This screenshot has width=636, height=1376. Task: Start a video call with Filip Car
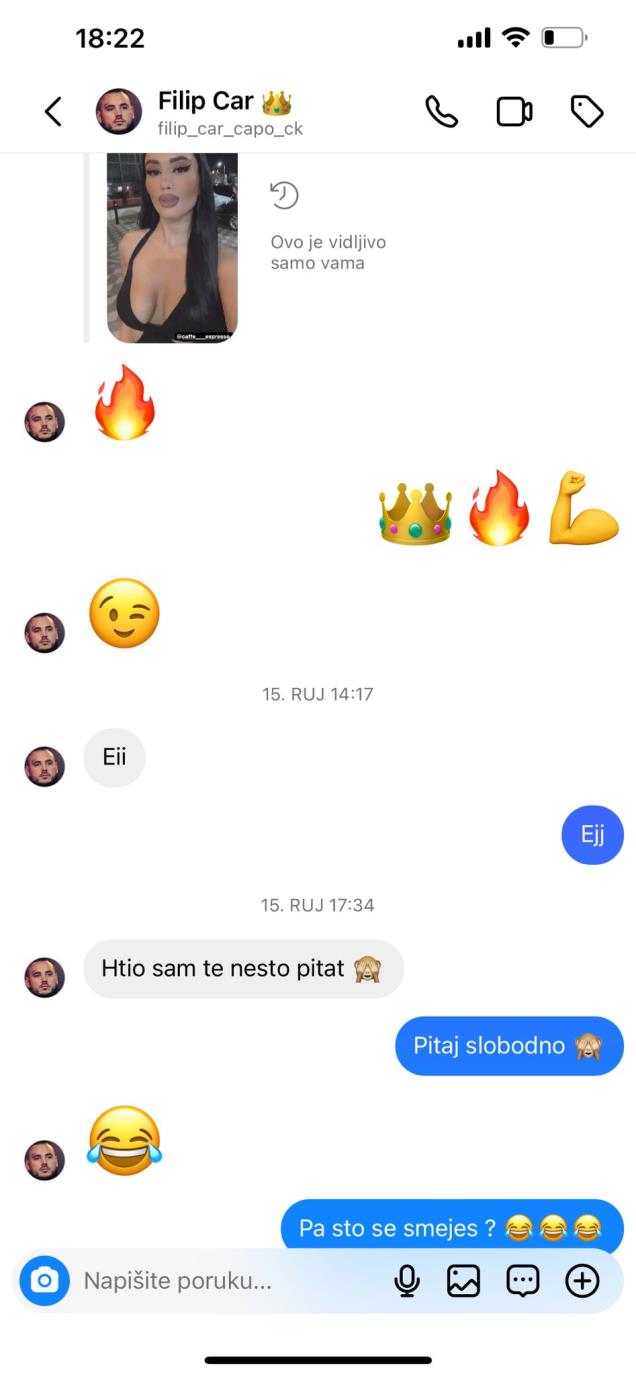coord(514,112)
